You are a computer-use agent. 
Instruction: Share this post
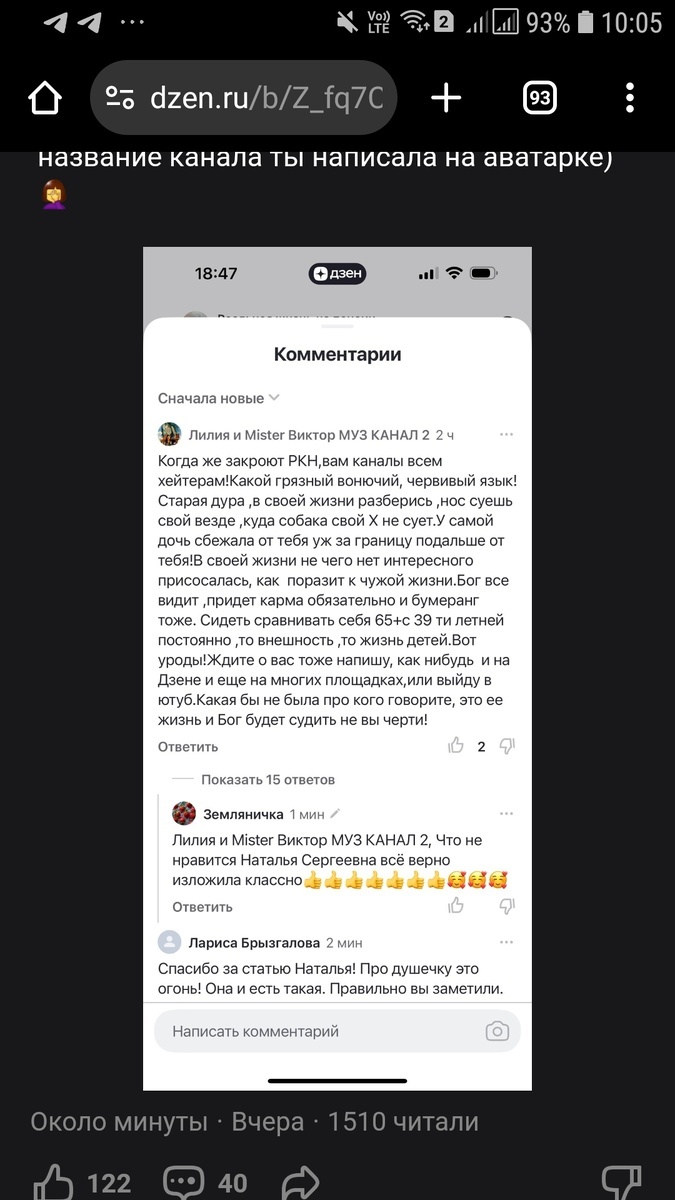(x=301, y=1183)
